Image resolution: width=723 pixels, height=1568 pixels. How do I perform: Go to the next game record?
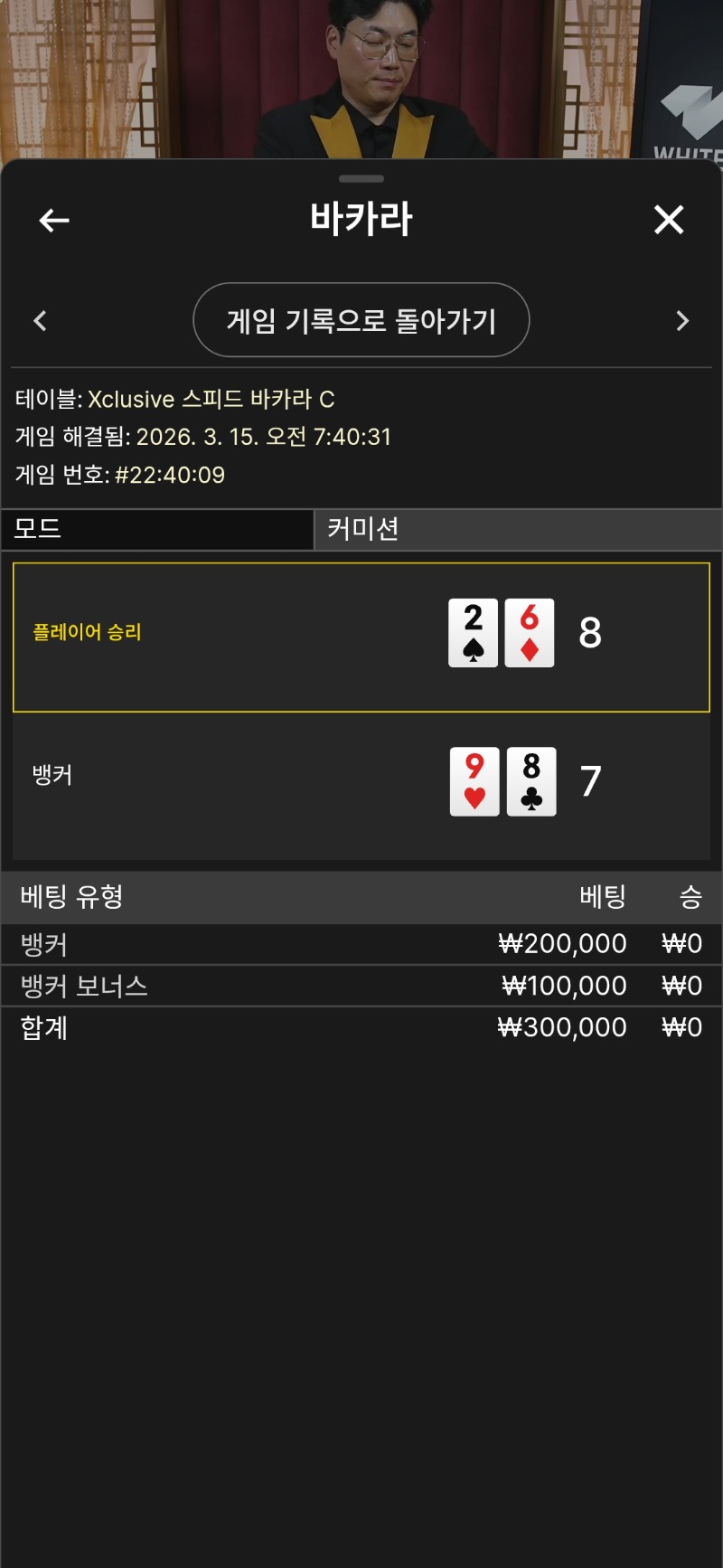pos(682,321)
